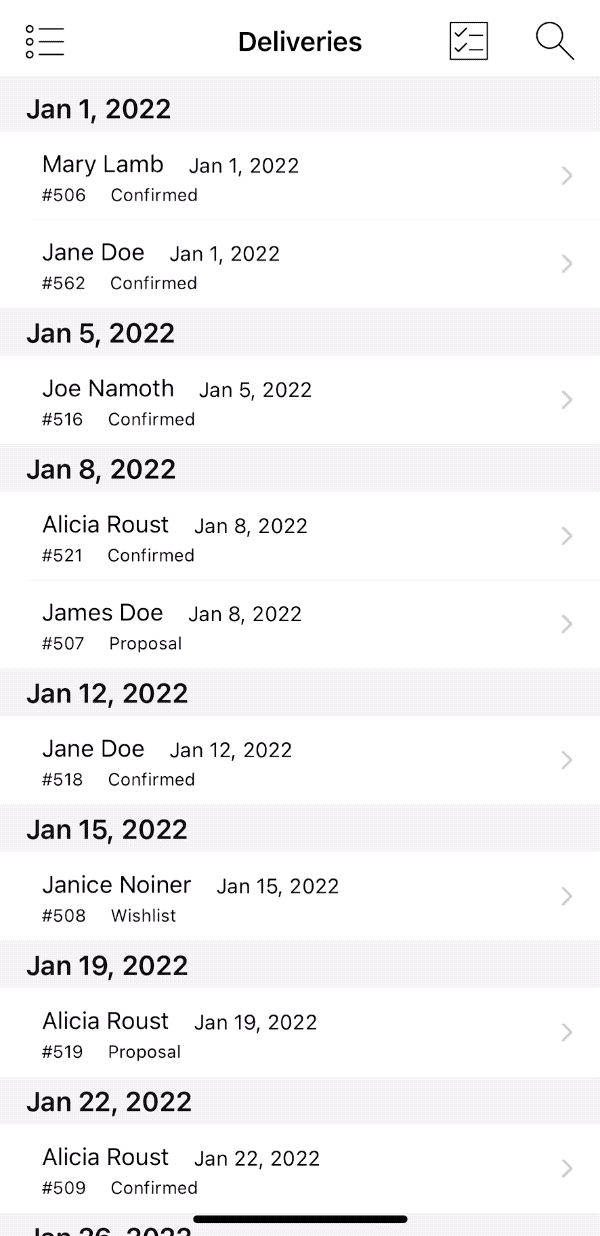Open Alicia Roust delivery #509

coord(300,1168)
